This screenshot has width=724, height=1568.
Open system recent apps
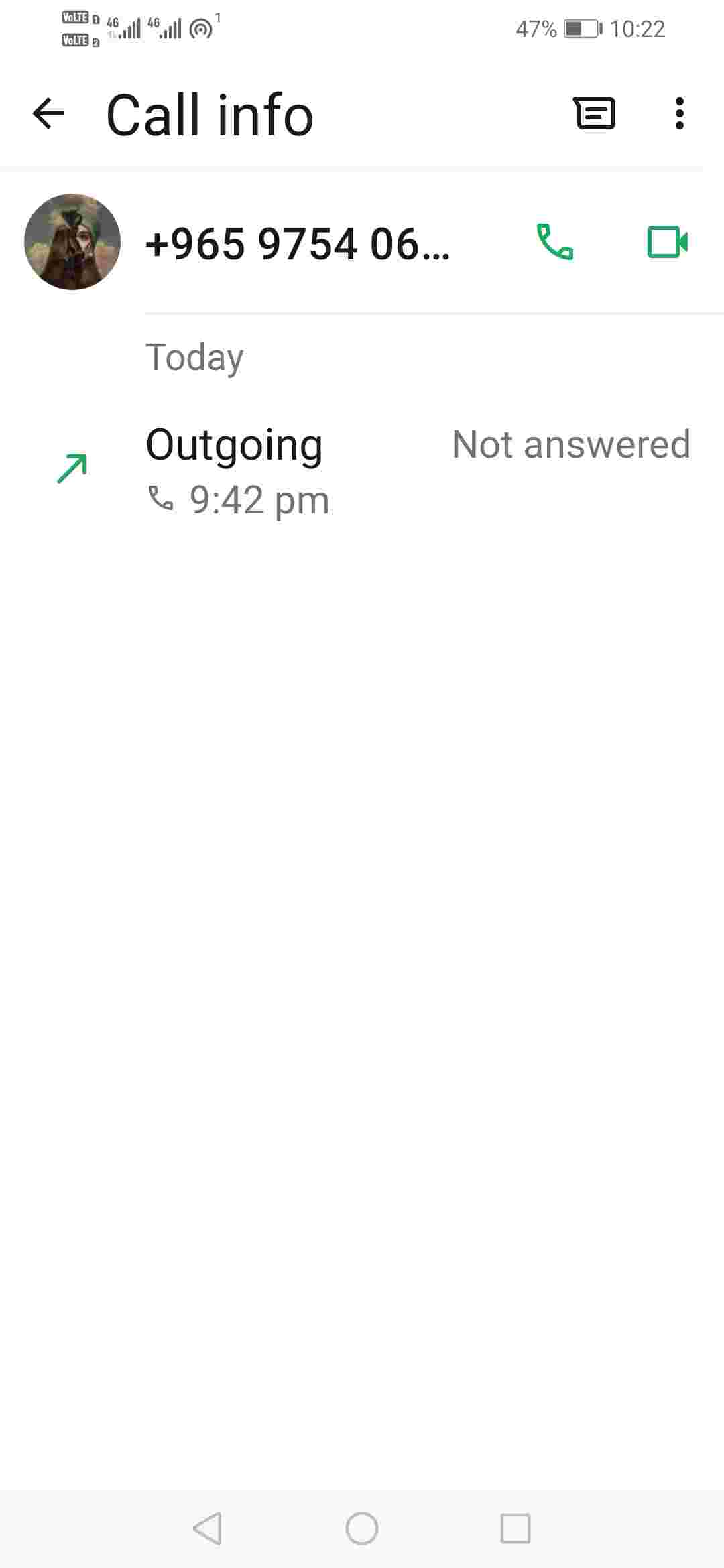516,1528
